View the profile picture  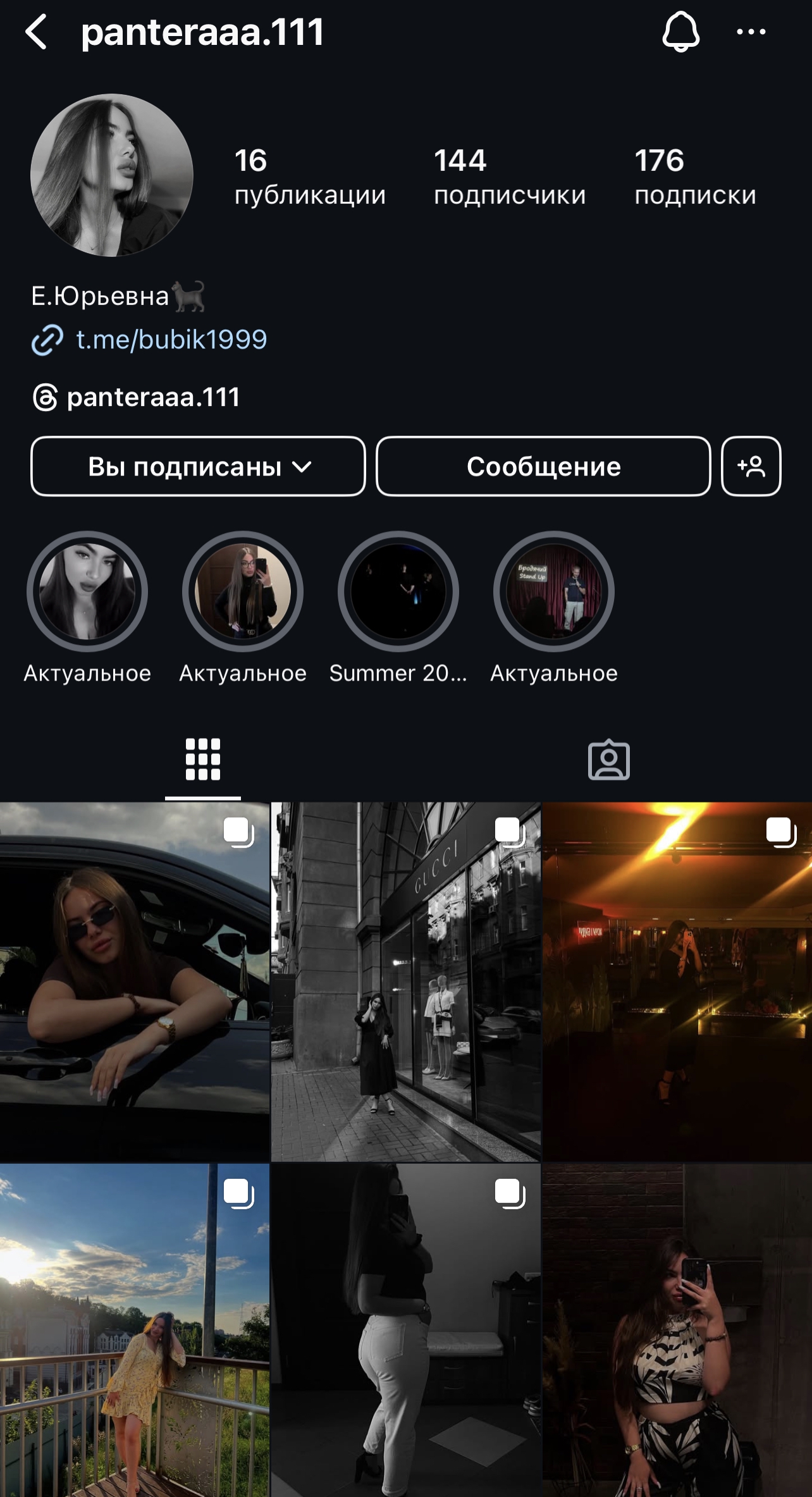[x=112, y=175]
